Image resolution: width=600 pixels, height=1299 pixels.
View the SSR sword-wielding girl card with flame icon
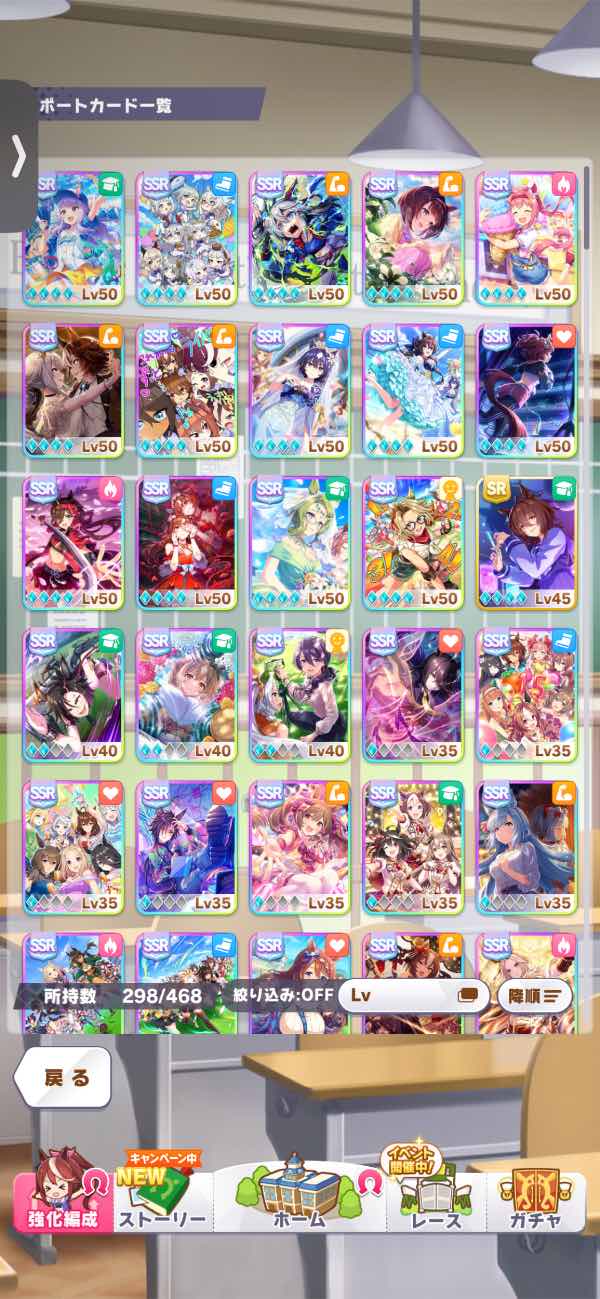click(74, 541)
